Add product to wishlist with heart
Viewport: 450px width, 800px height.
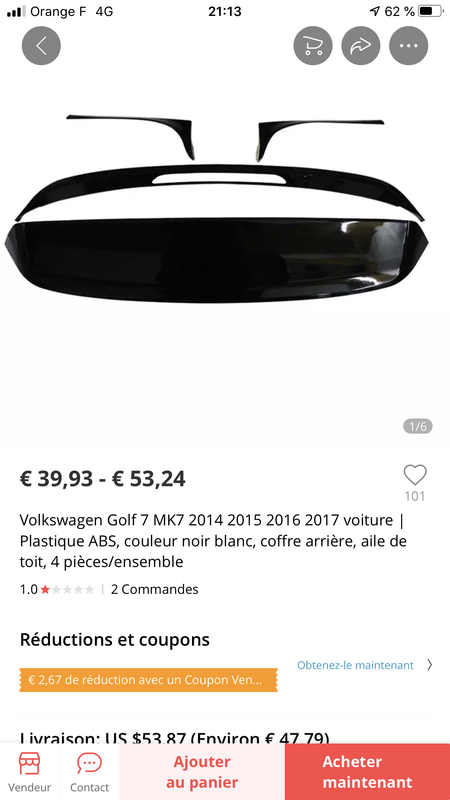[x=415, y=475]
